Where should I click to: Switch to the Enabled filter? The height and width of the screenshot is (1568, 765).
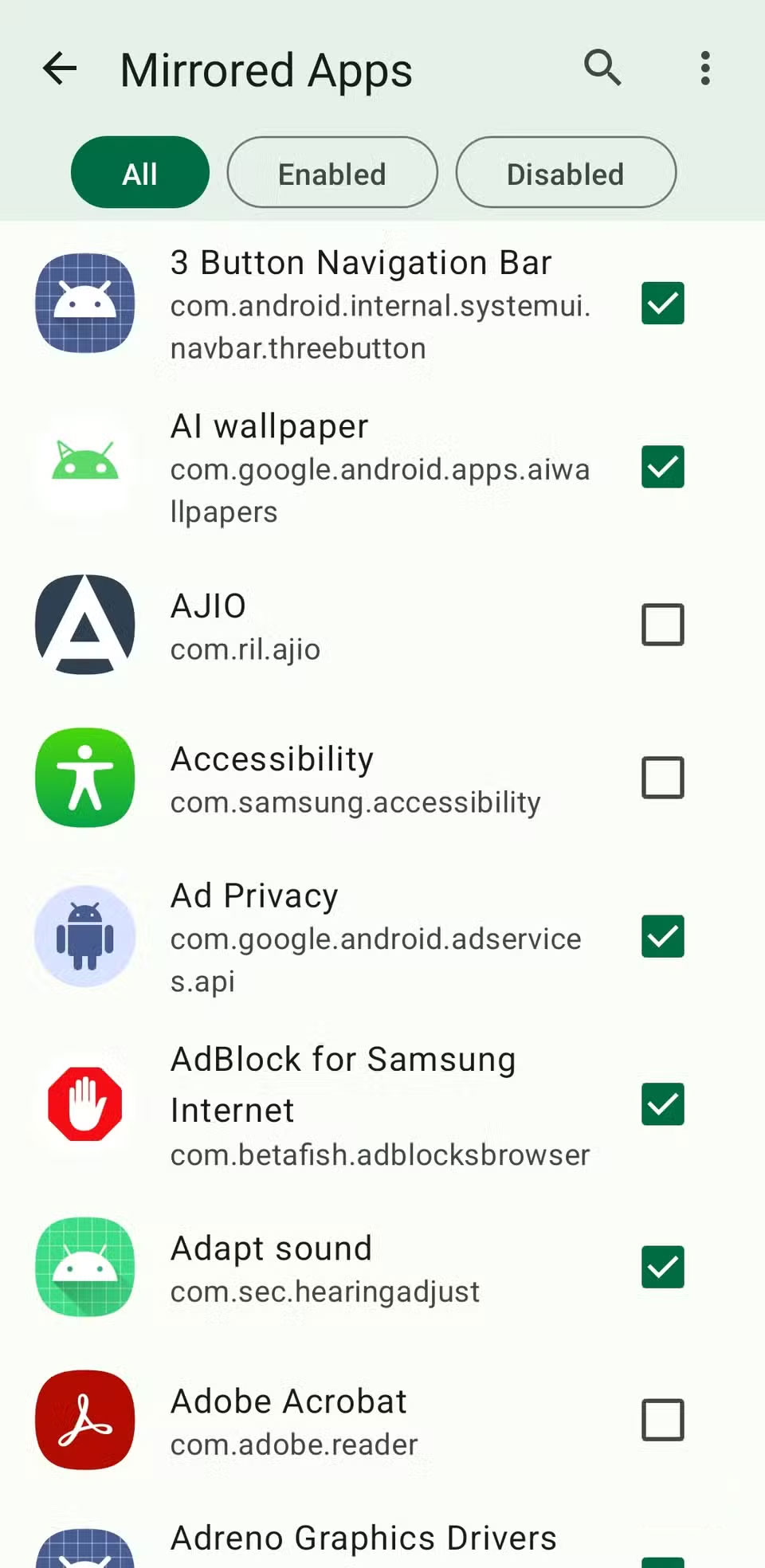pyautogui.click(x=332, y=173)
